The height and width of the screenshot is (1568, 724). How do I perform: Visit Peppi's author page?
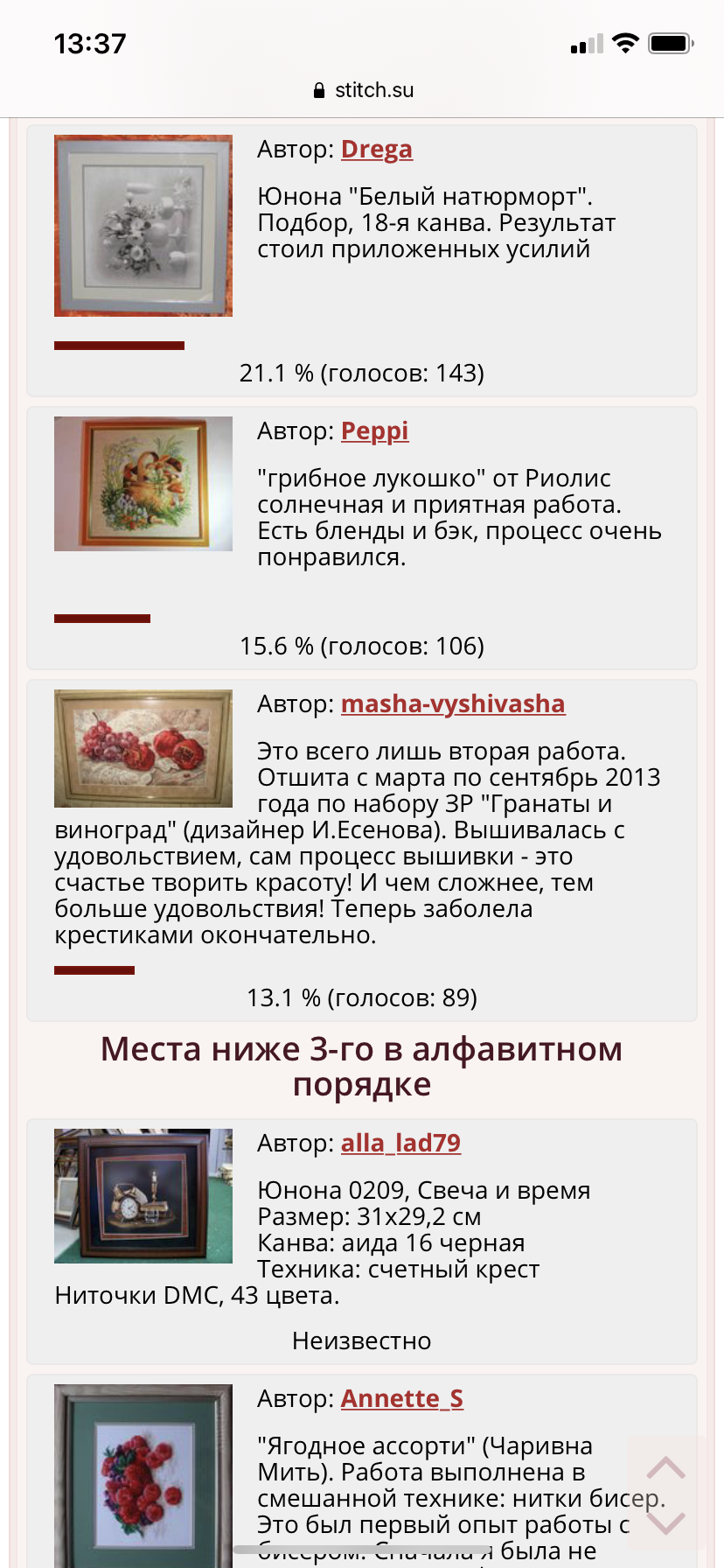click(374, 431)
